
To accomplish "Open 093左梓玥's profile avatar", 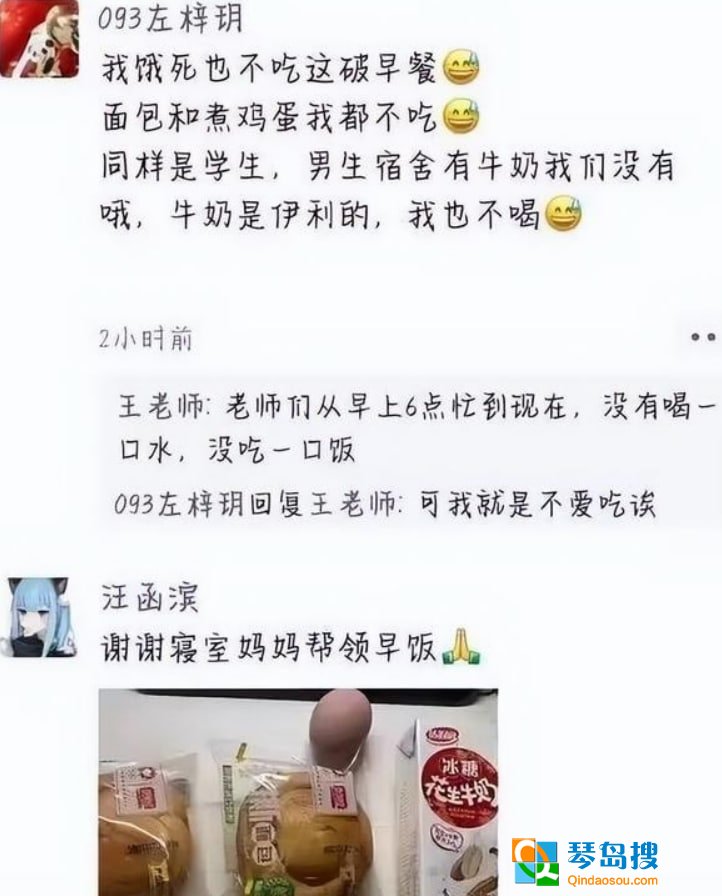I will [x=38, y=38].
